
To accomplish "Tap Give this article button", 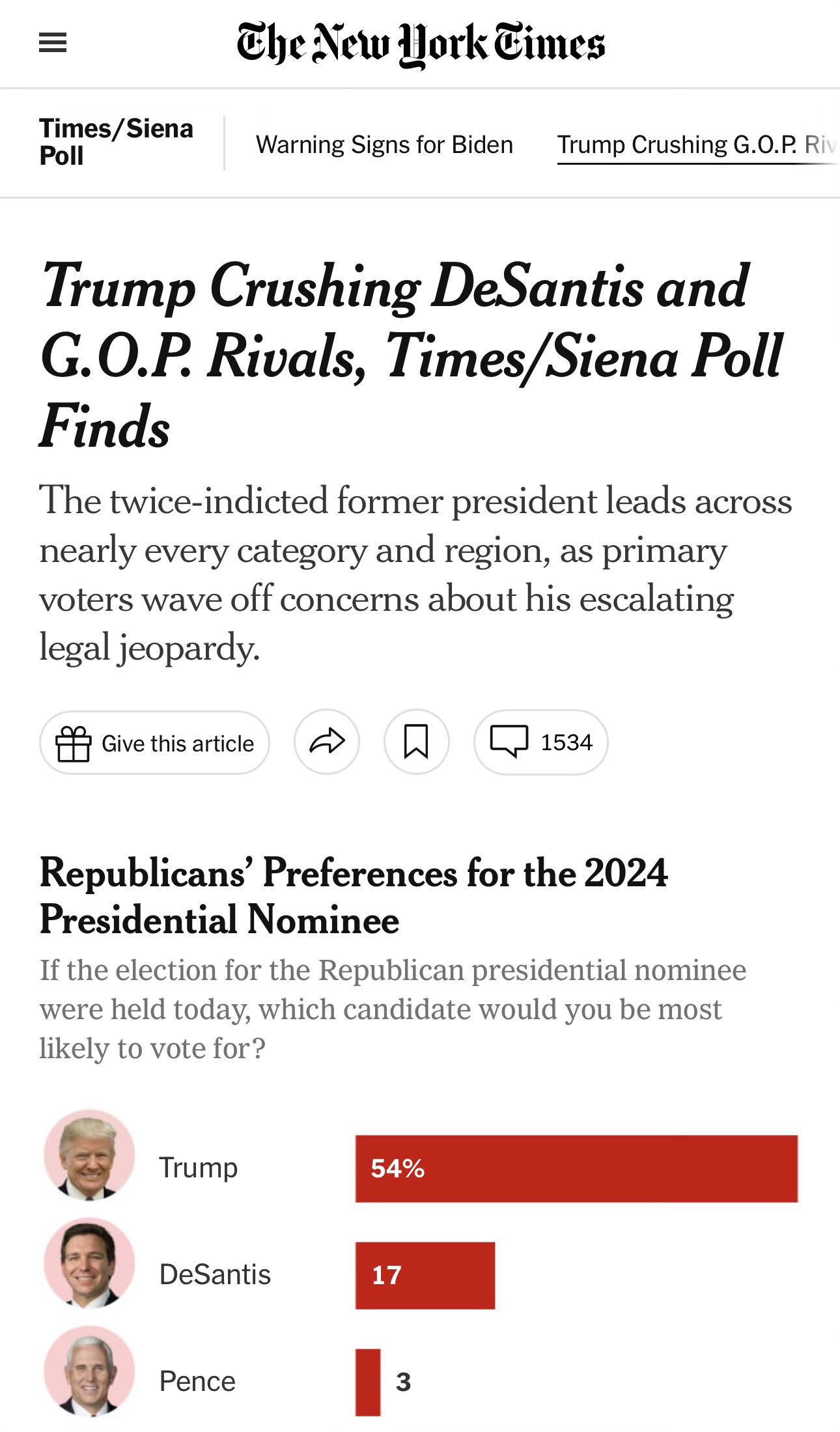I will (155, 742).
